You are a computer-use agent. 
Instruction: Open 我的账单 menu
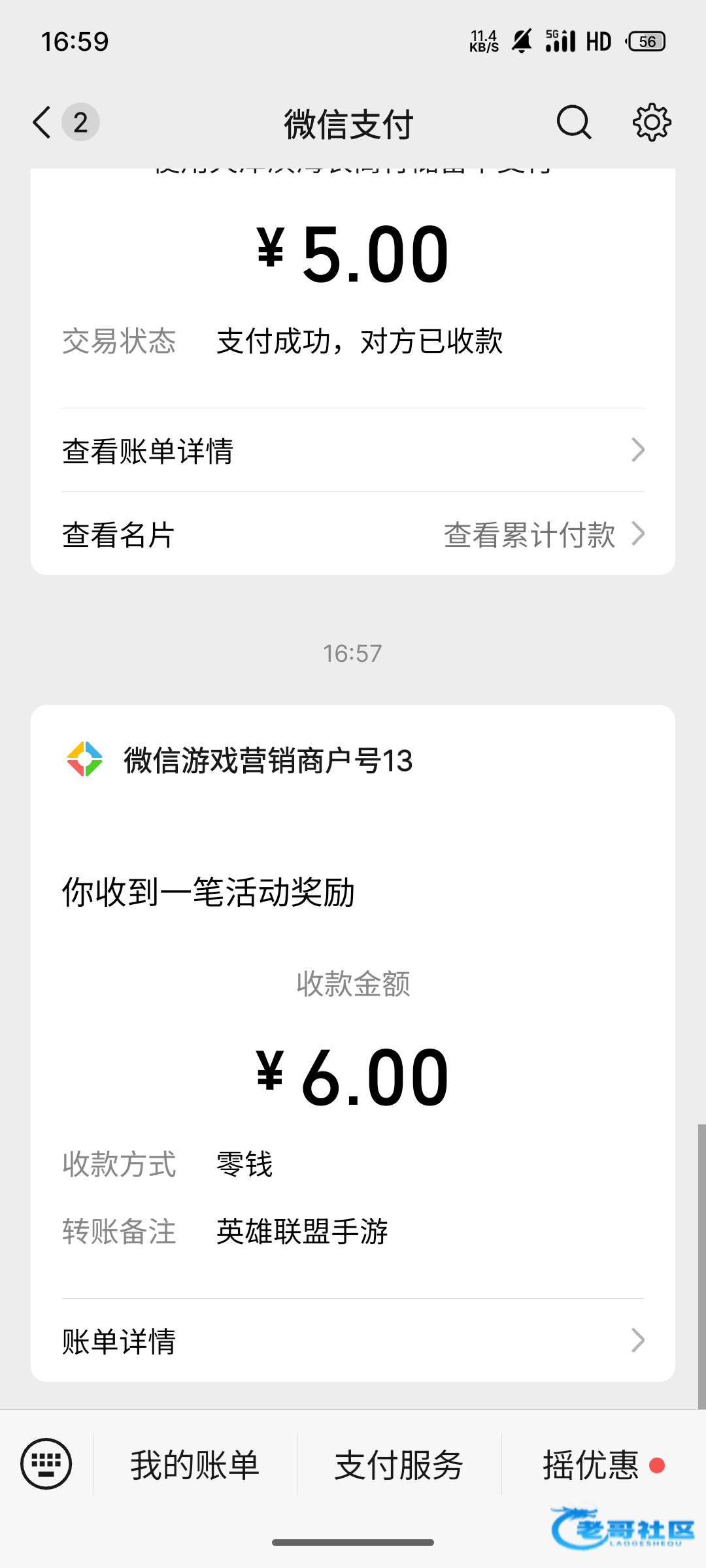(195, 1464)
